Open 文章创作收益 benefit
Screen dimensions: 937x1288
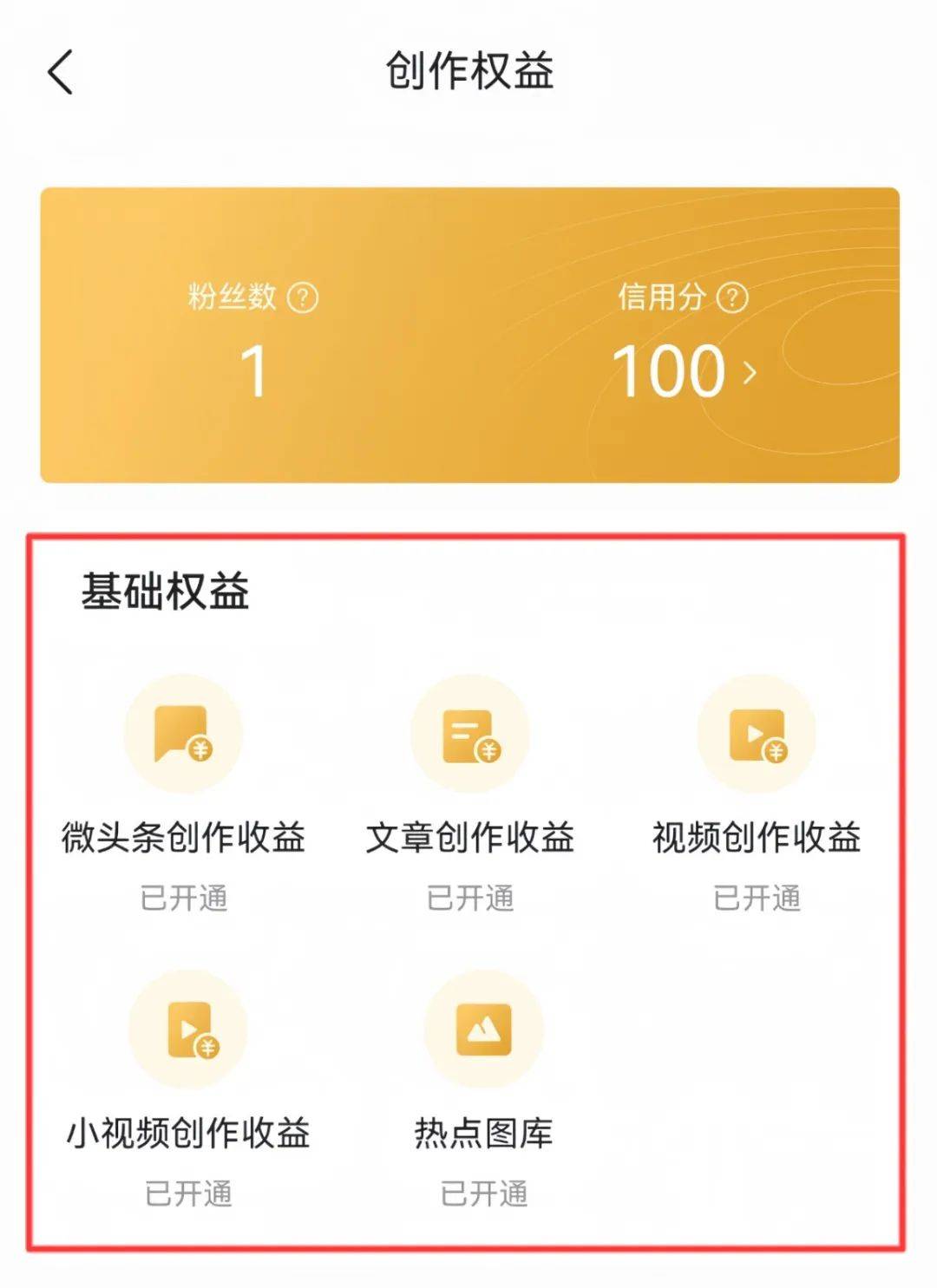[x=469, y=736]
